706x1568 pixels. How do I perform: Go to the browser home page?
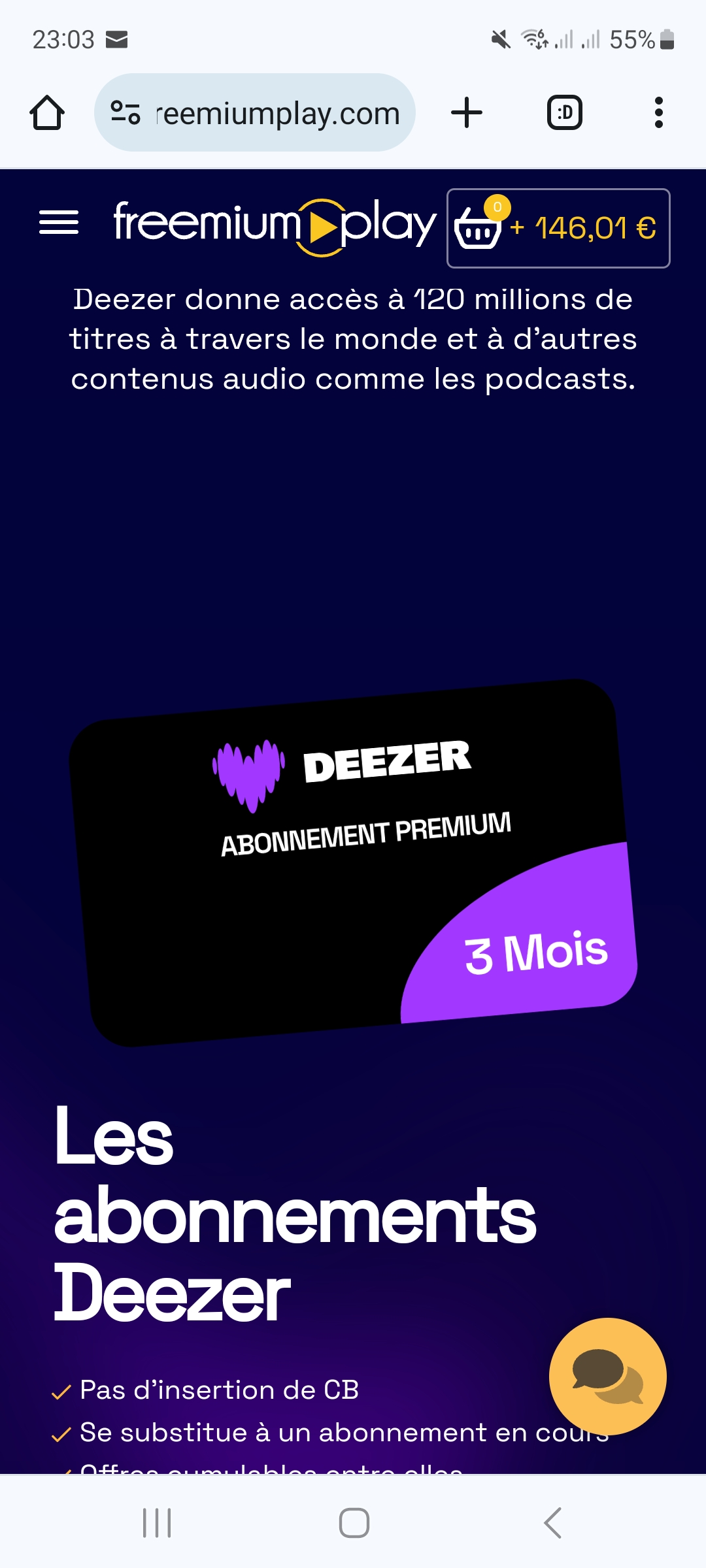pyautogui.click(x=47, y=112)
